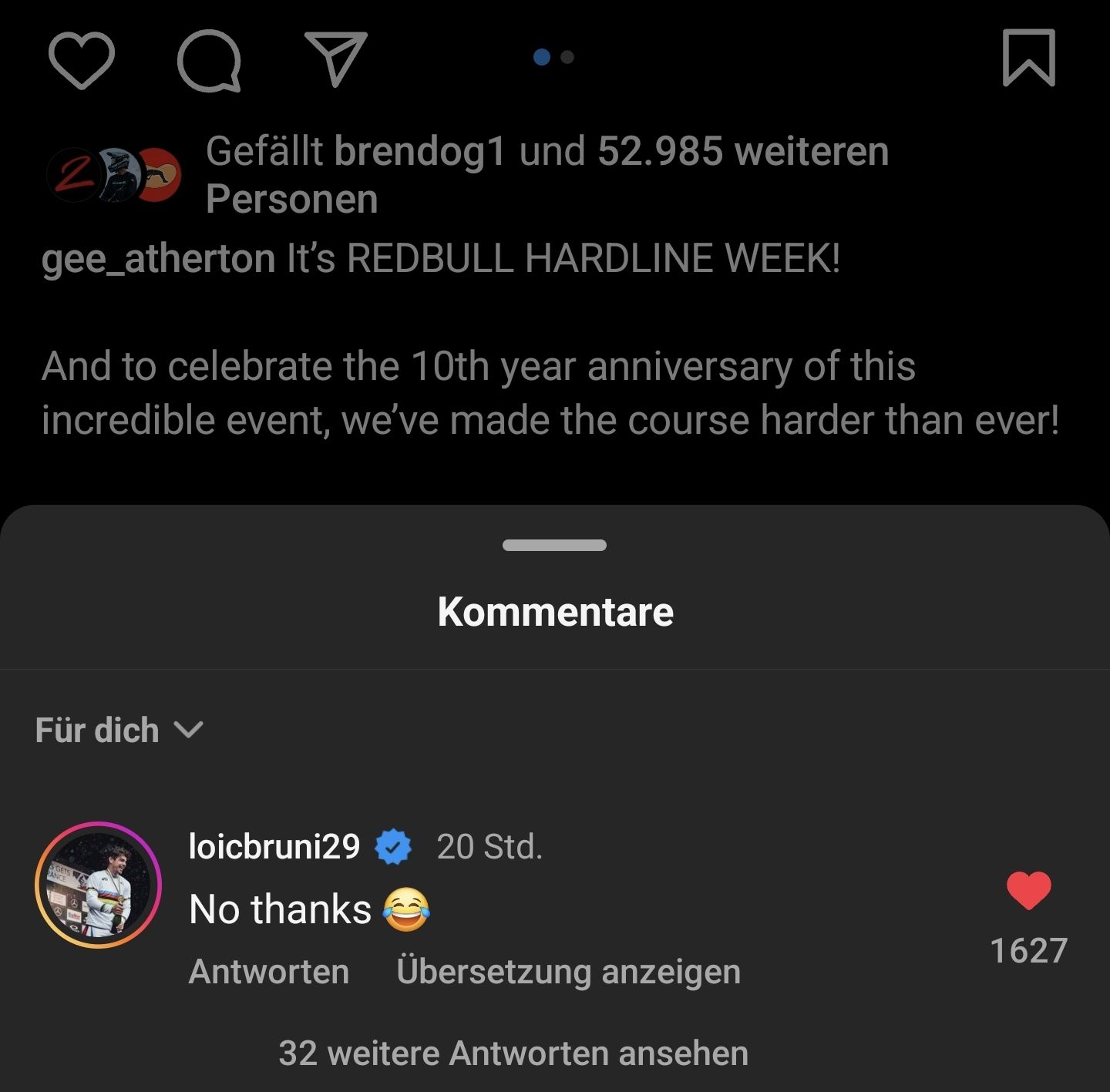
Task: Tap "Übersetzung anzeigen" to translate the comment
Action: [568, 971]
